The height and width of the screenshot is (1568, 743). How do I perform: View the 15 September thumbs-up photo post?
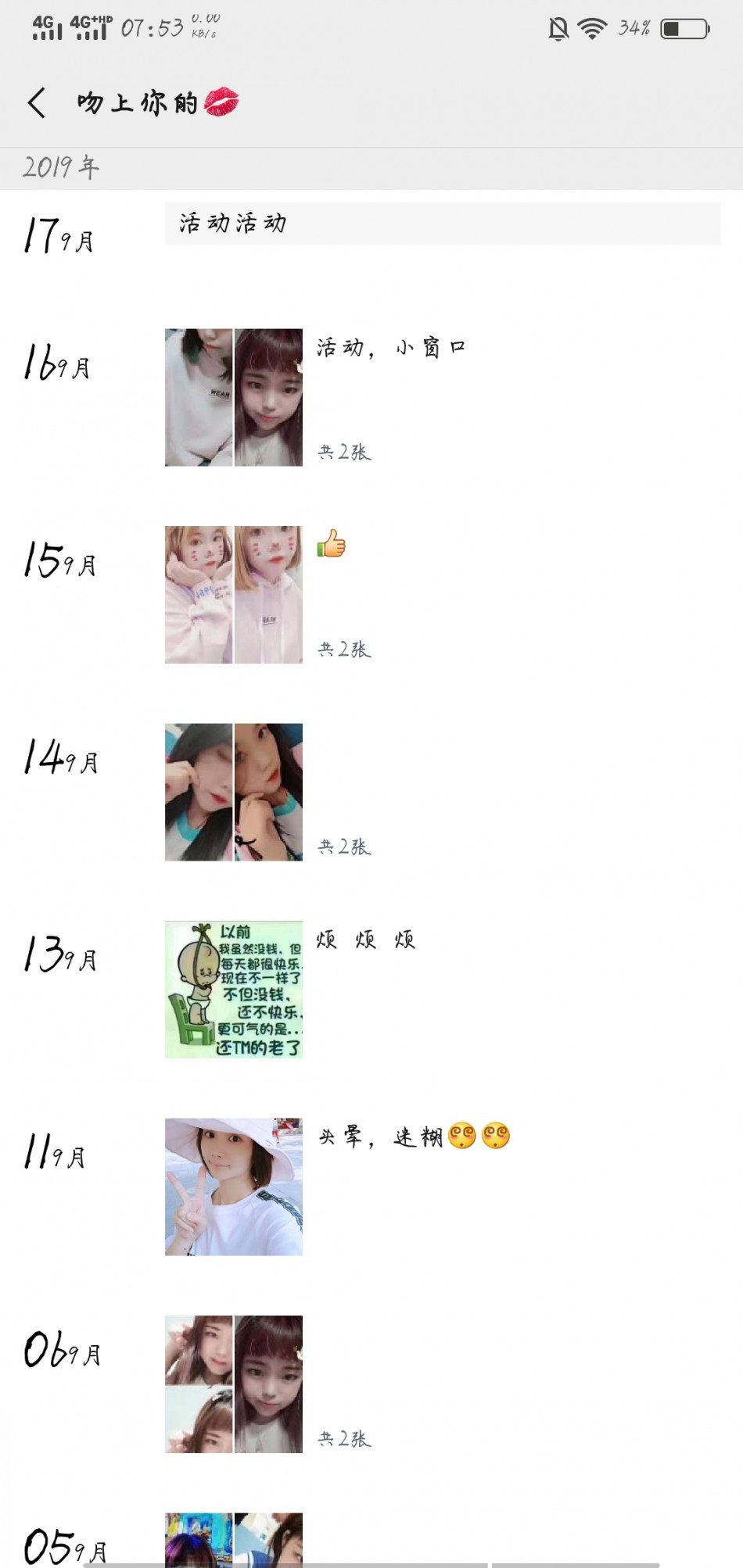[443, 595]
